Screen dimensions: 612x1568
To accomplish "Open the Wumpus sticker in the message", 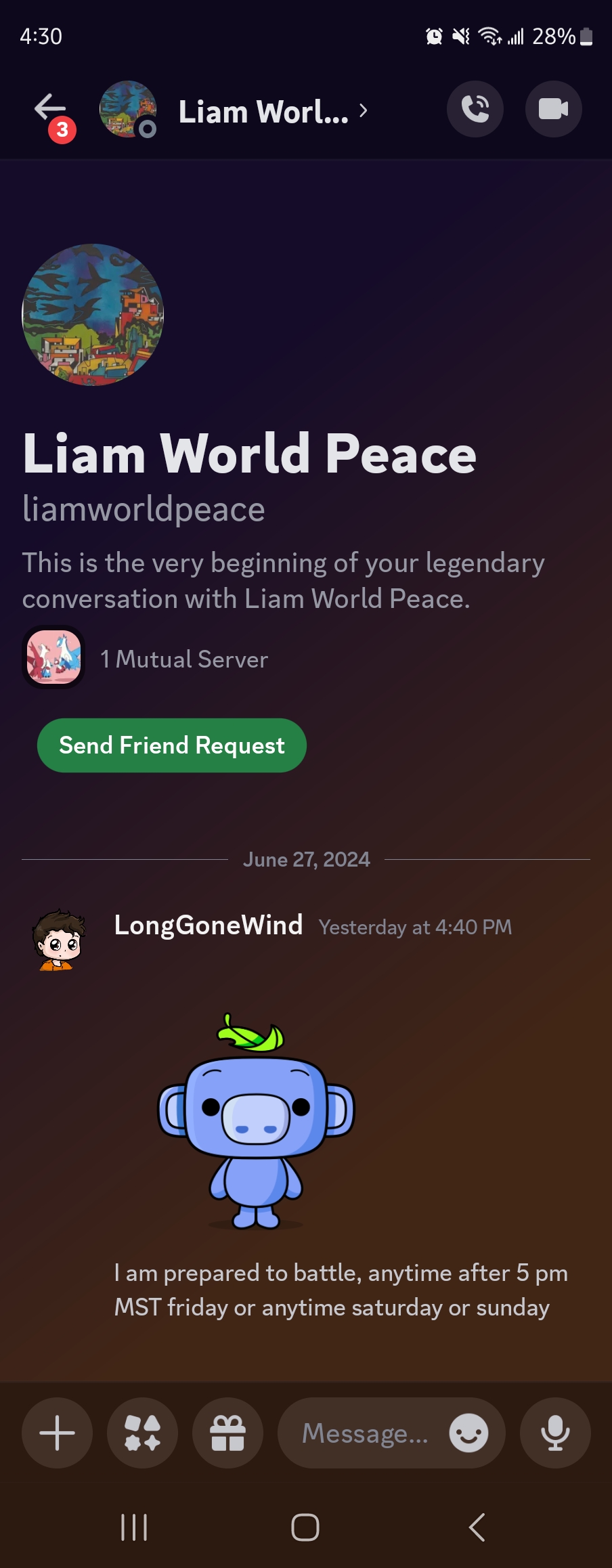I will tap(256, 1121).
